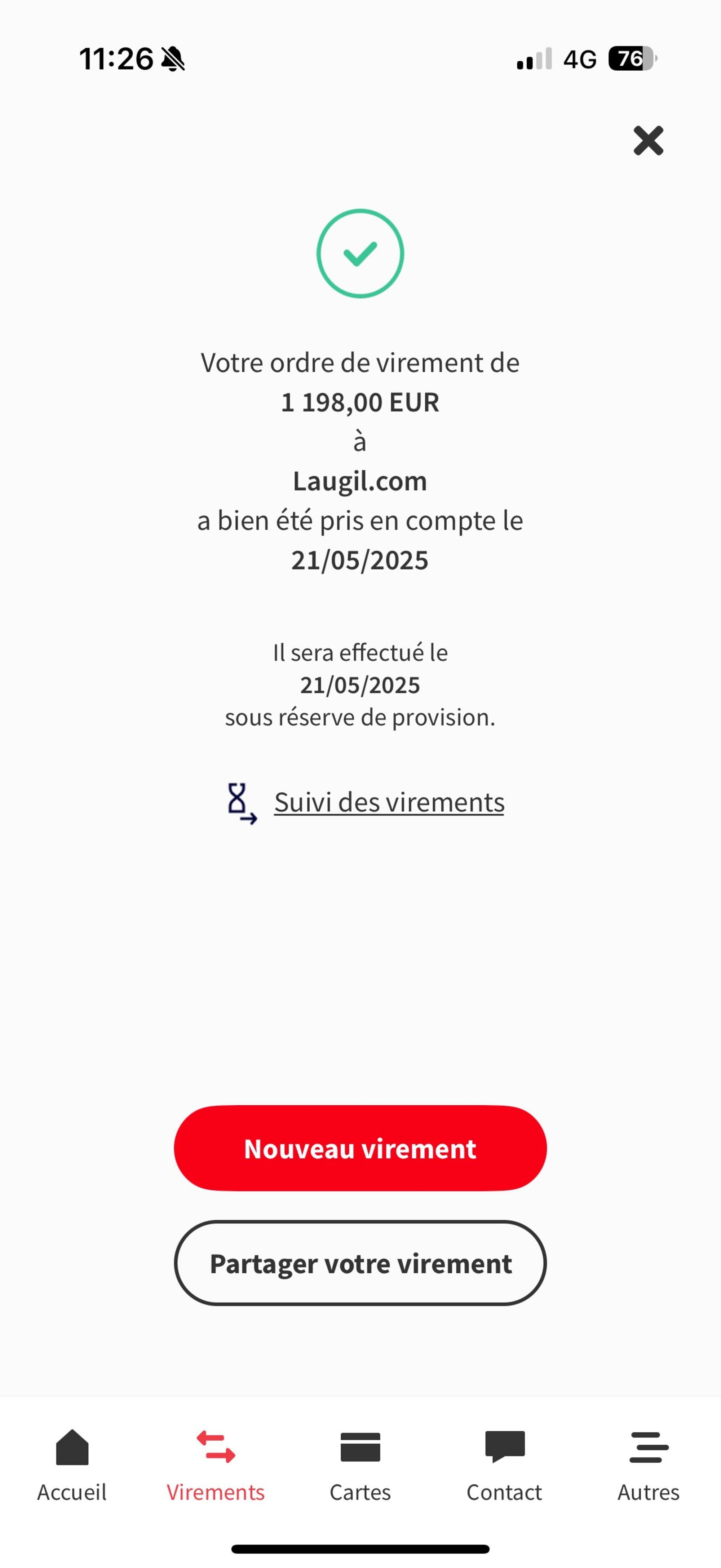Open the Contact tab
This screenshot has height=1568, width=721.
[x=504, y=1465]
